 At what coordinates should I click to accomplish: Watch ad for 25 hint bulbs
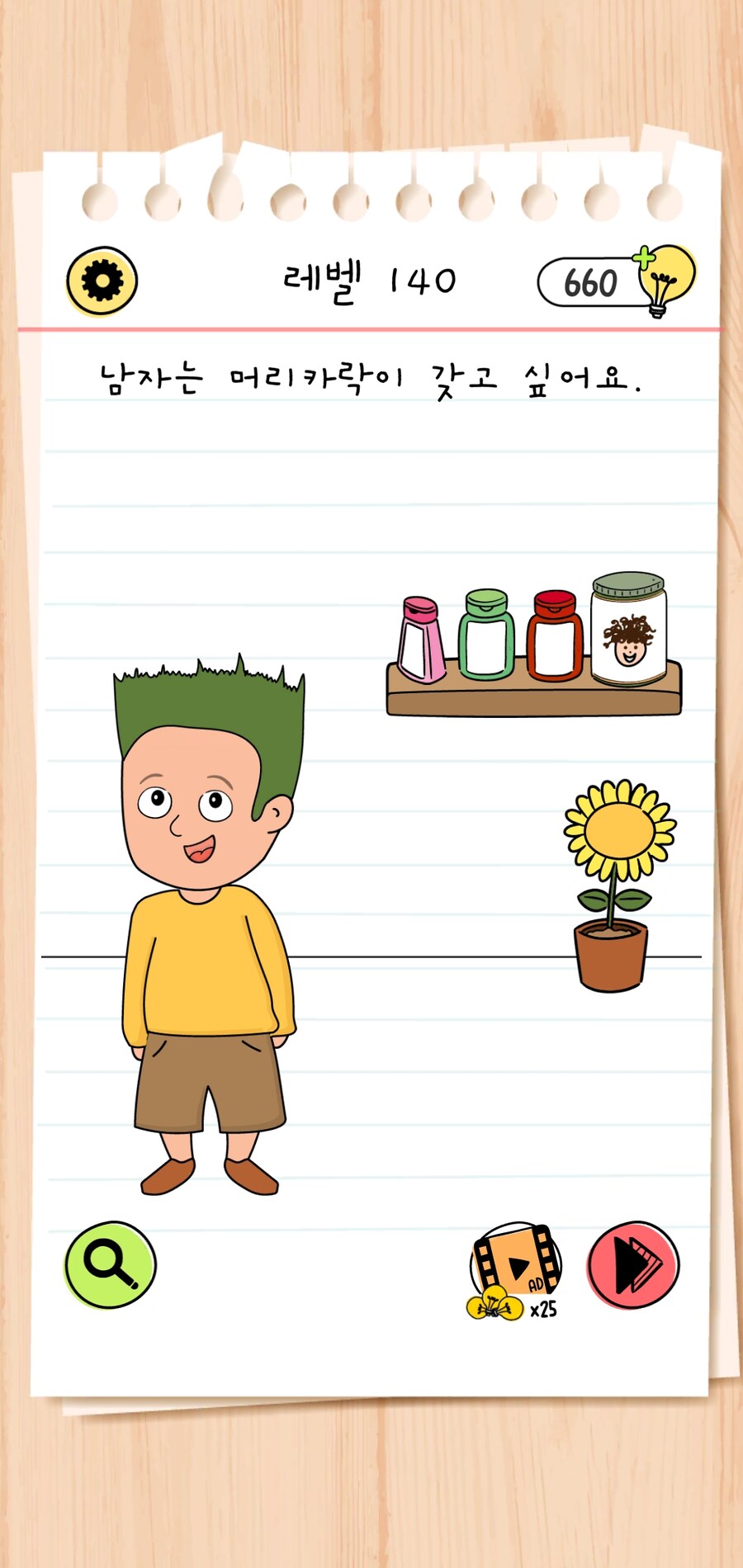[516, 1268]
